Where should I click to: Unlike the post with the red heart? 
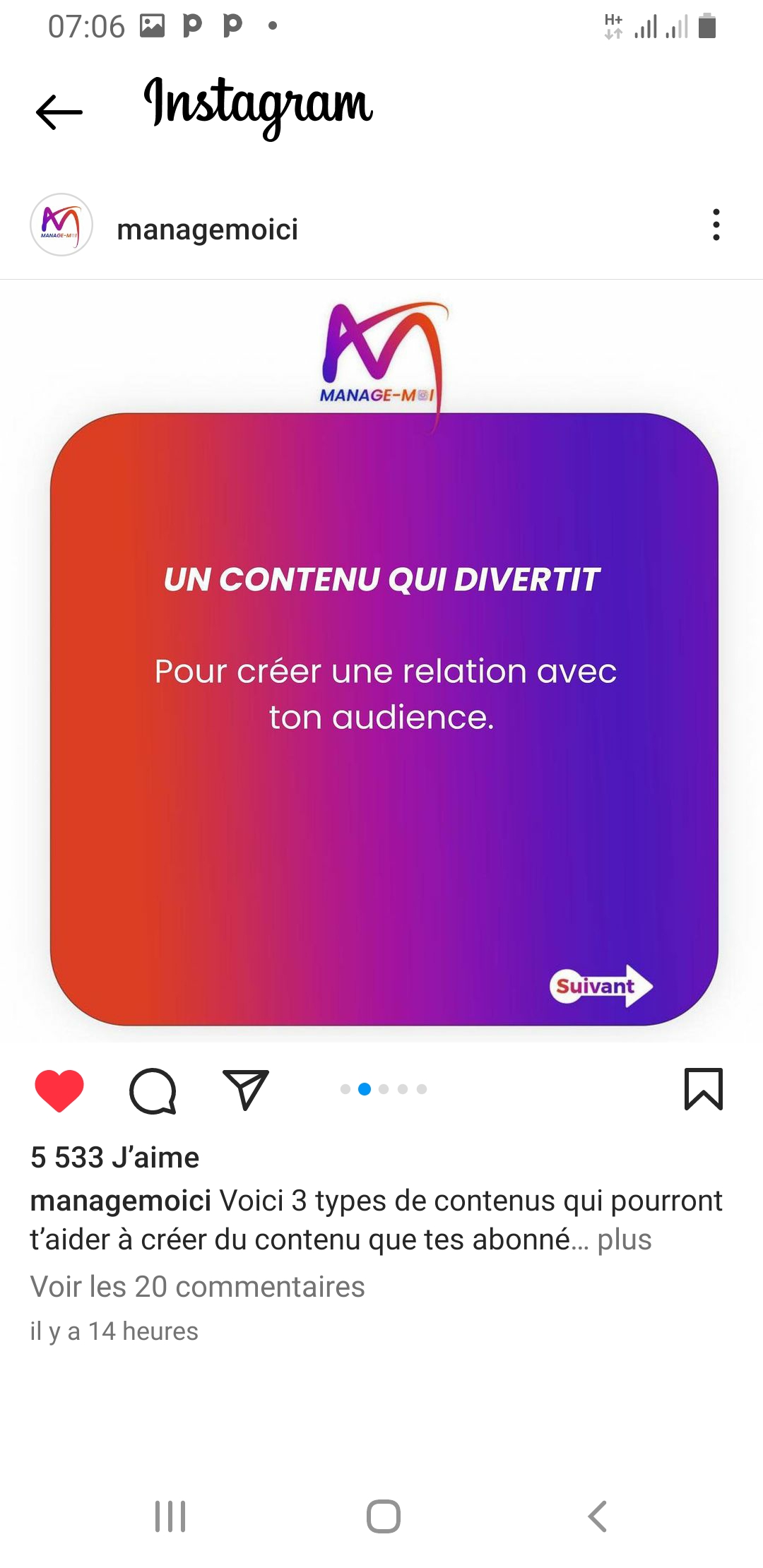(x=59, y=1090)
